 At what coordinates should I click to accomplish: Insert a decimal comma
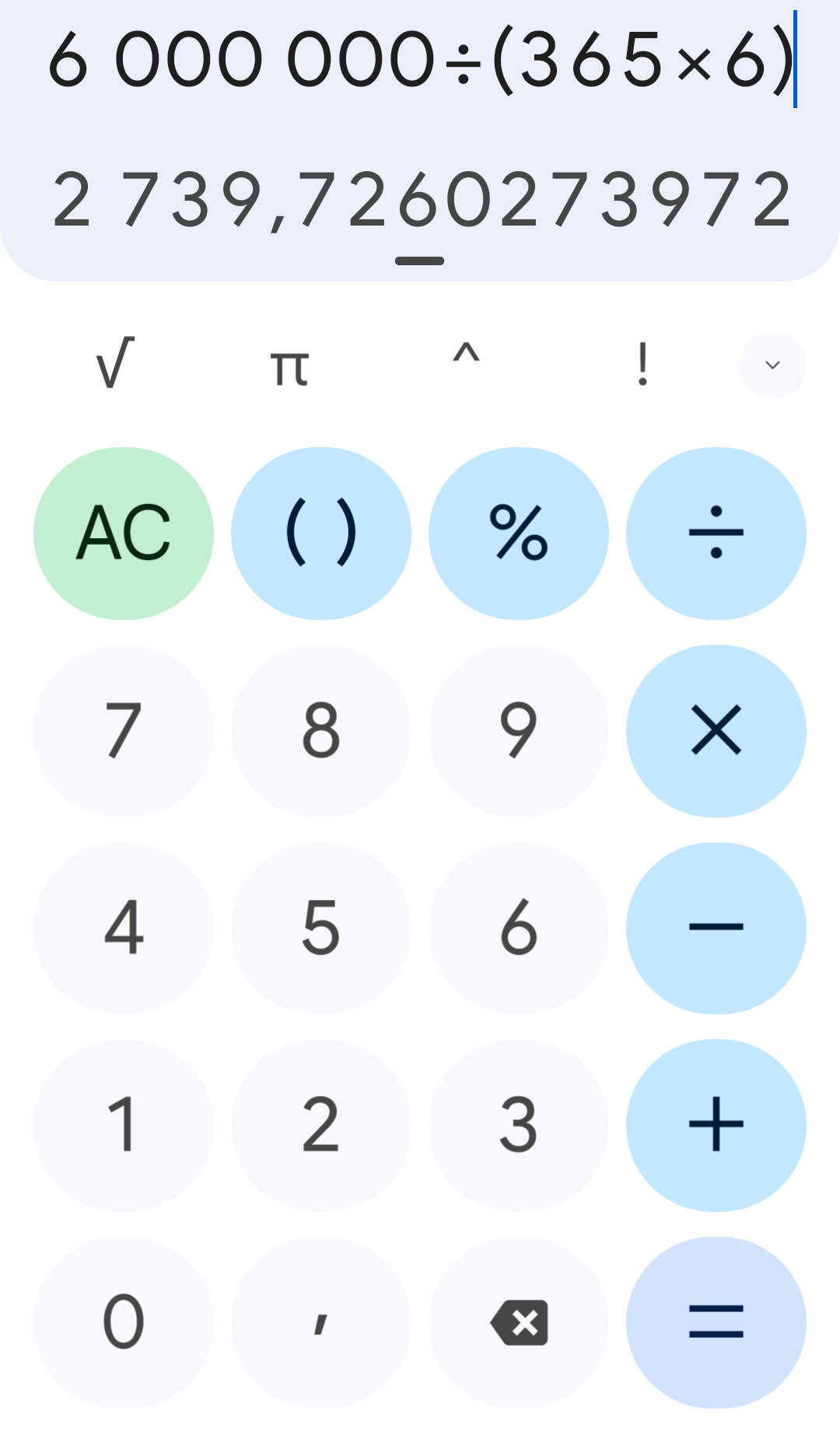pyautogui.click(x=321, y=1323)
